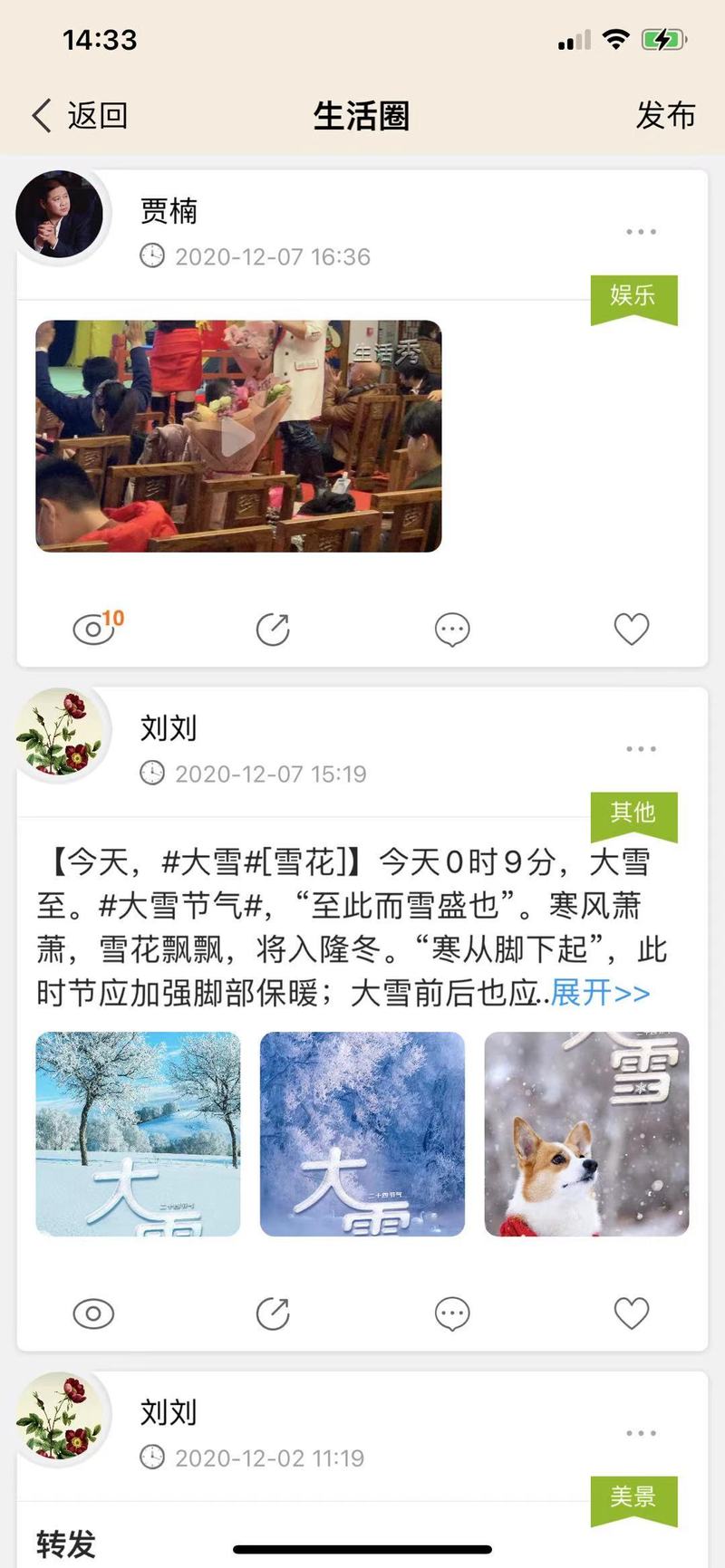Share 贾楠's post

(272, 629)
